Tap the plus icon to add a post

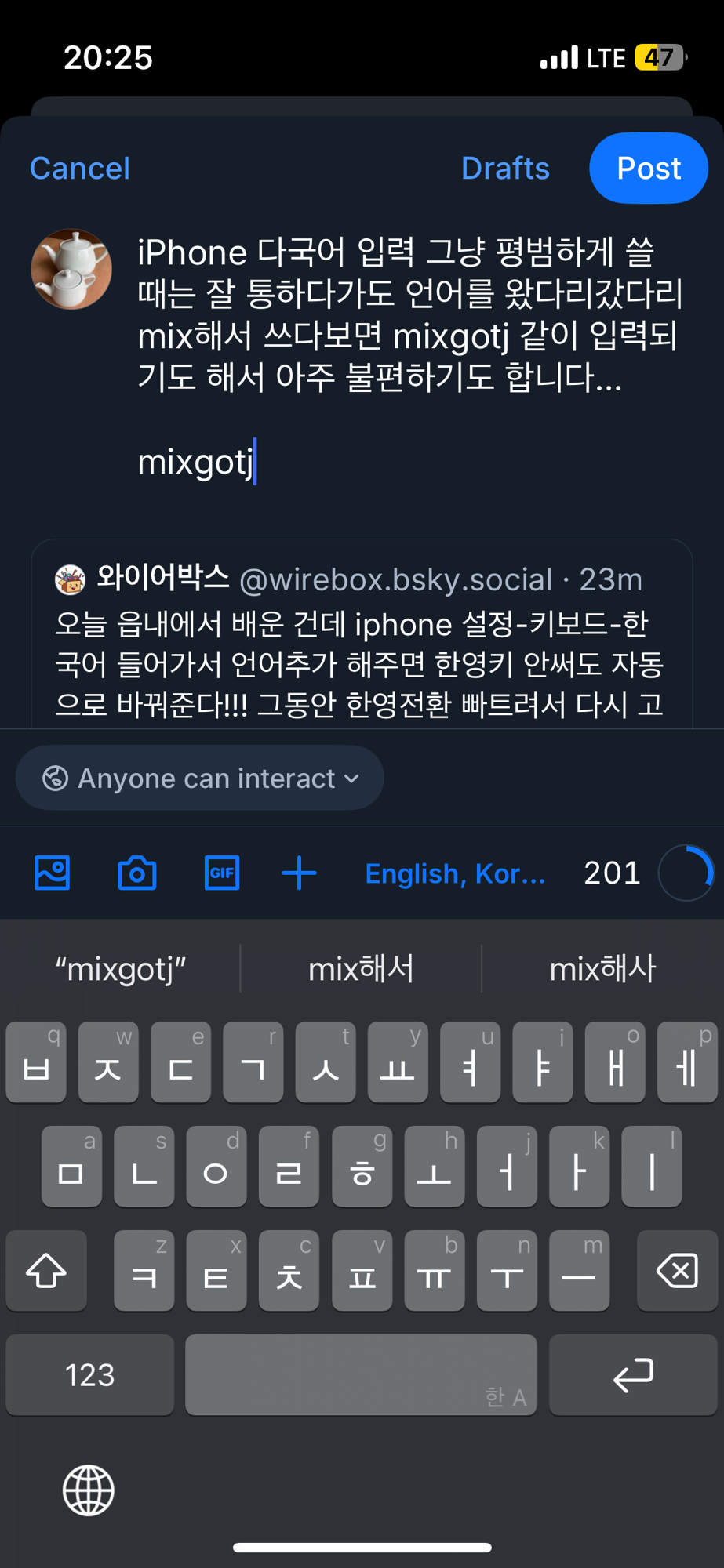tap(299, 873)
